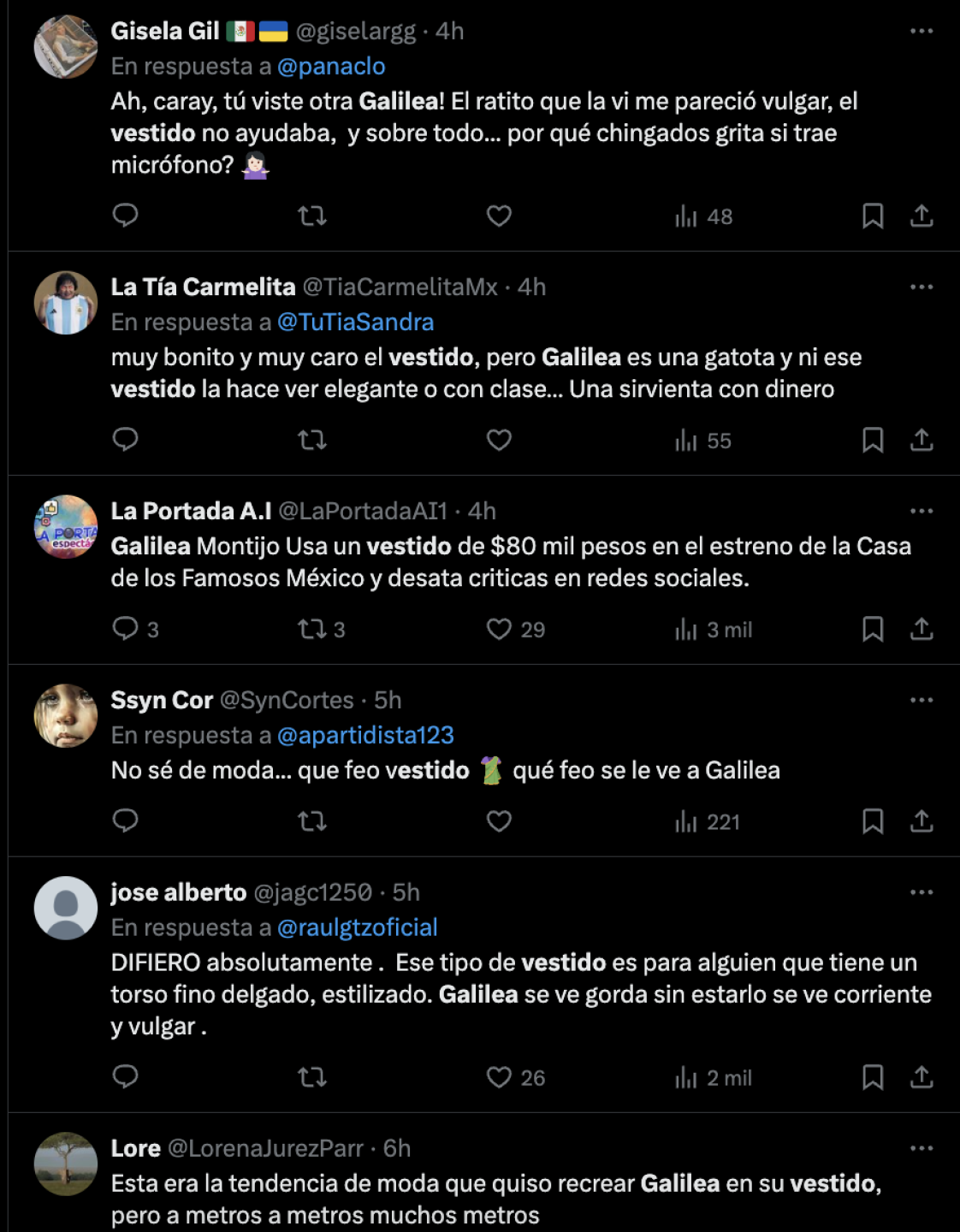This screenshot has width=960, height=1232.
Task: Like jose alberto's tweet
Action: tap(499, 1077)
